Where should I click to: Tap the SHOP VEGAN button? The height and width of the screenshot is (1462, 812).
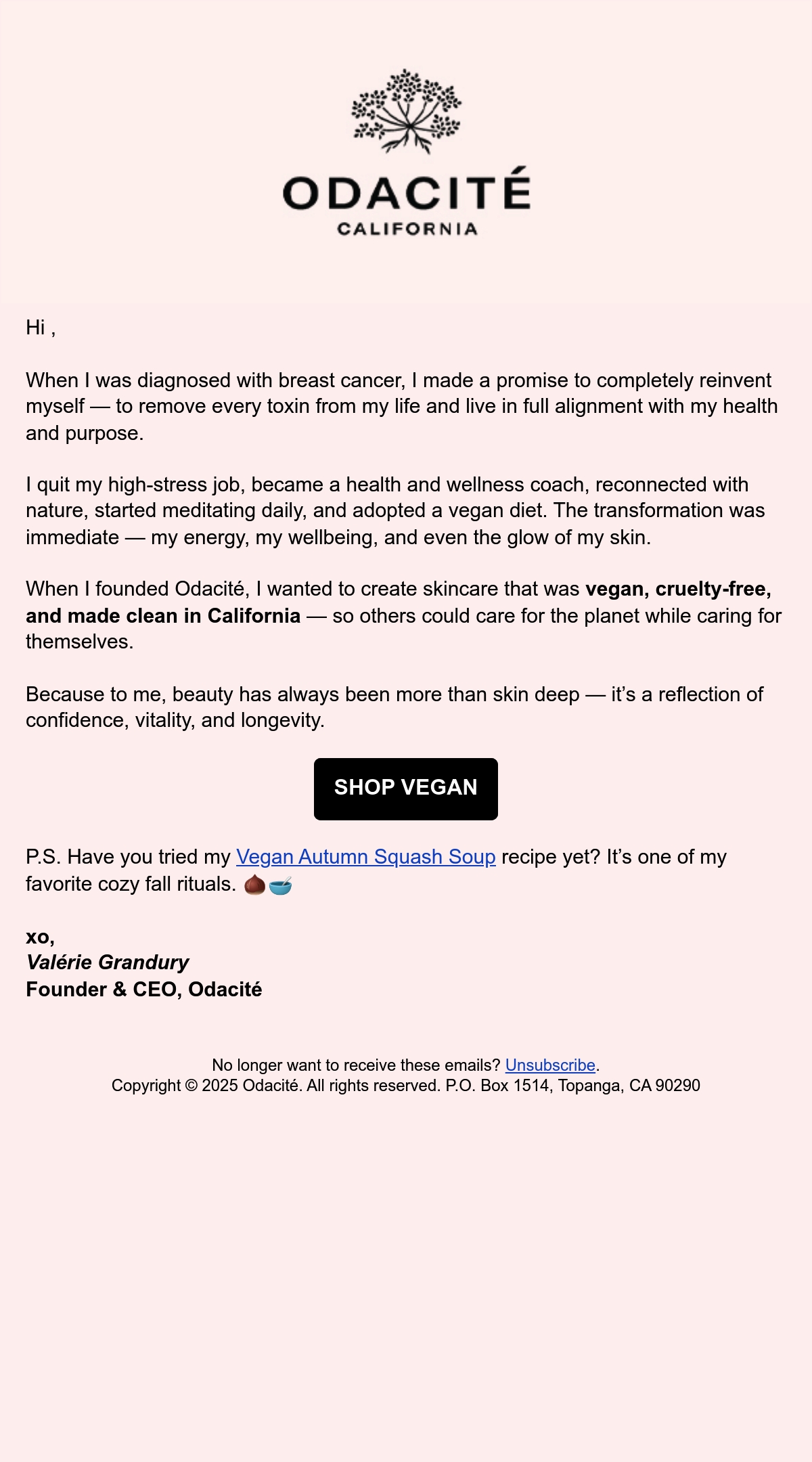[x=406, y=789]
